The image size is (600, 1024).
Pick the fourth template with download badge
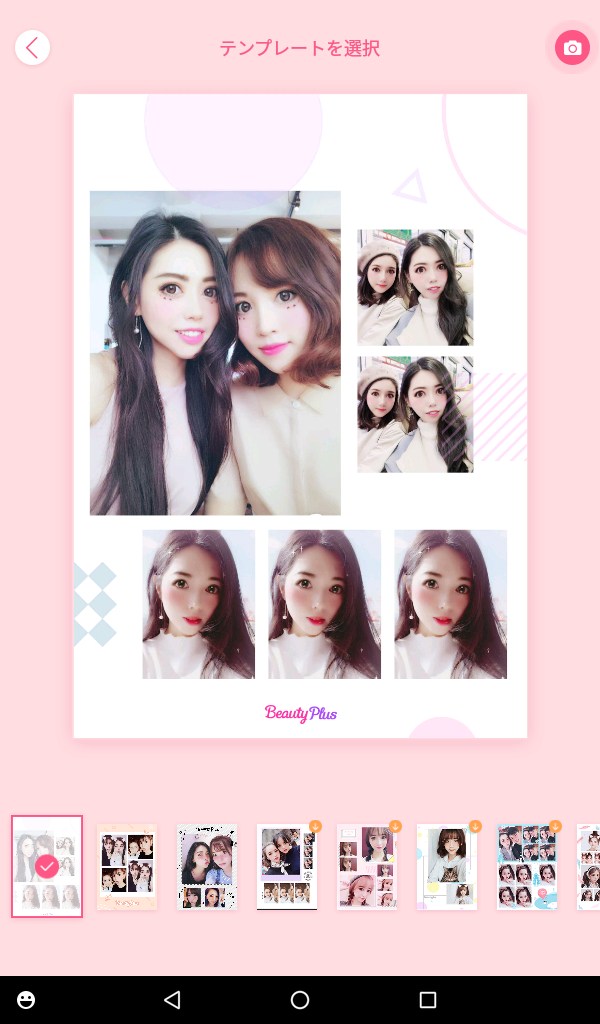point(287,867)
